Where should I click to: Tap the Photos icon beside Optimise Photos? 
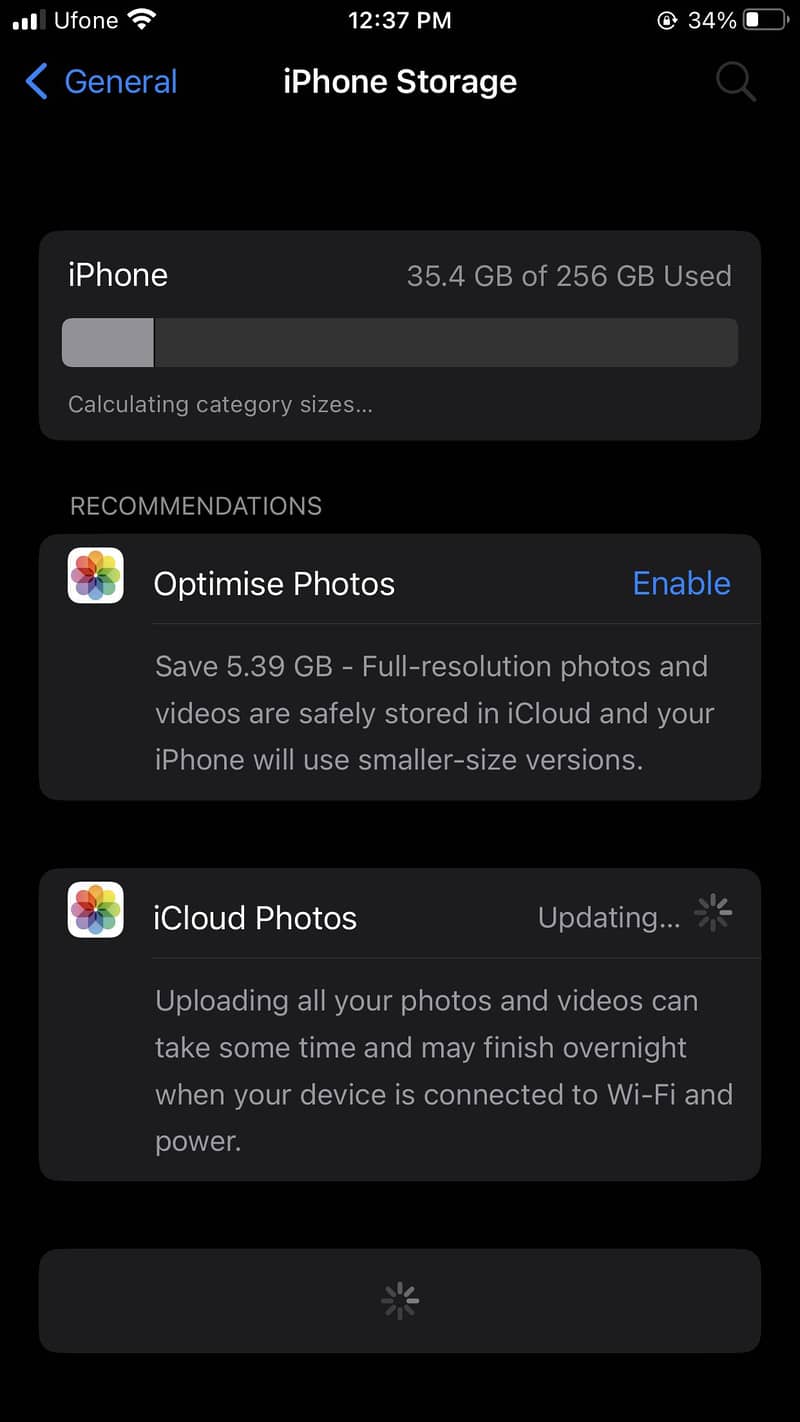click(95, 576)
